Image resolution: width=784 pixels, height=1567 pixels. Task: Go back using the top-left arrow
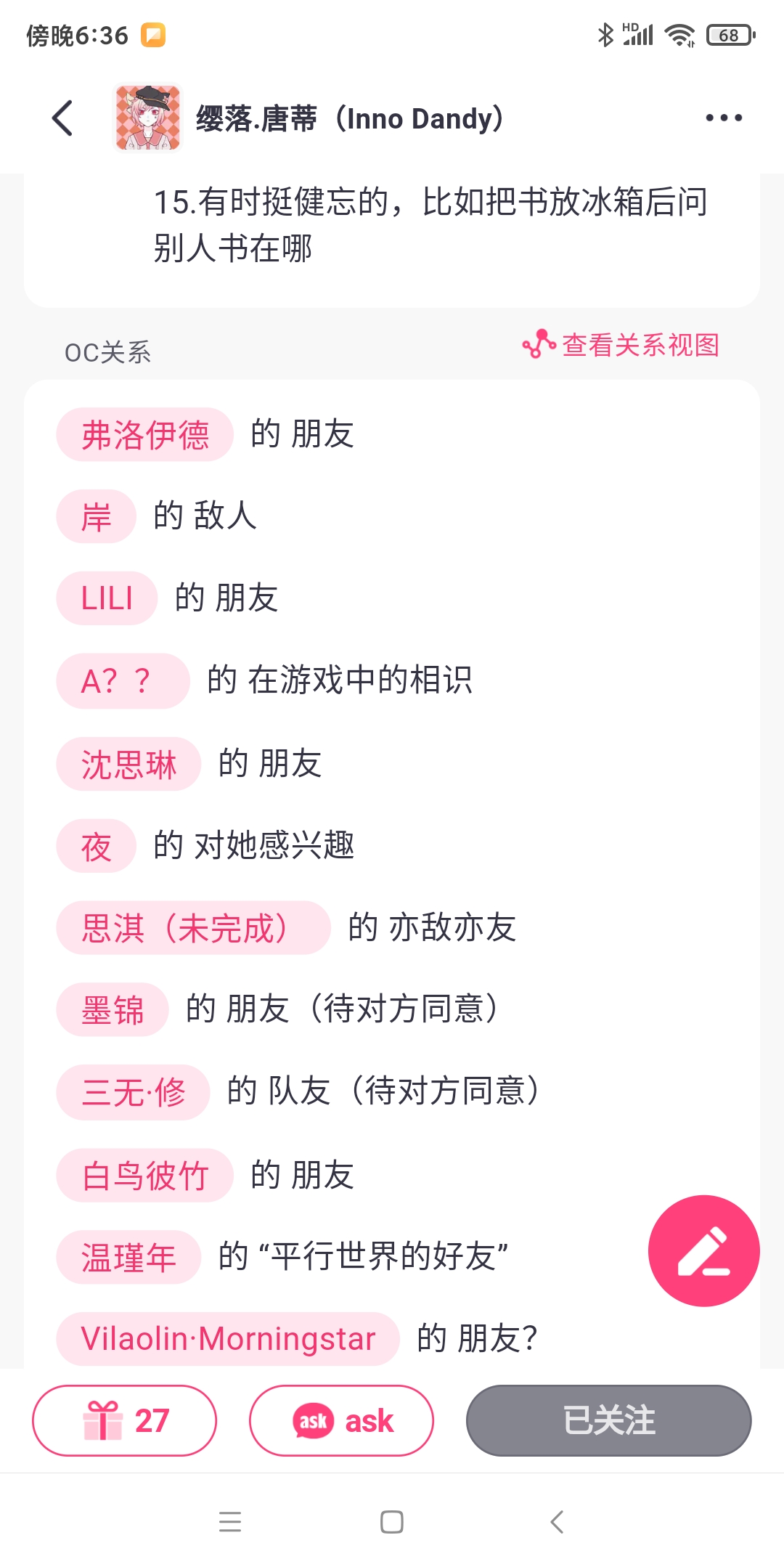pyautogui.click(x=64, y=118)
